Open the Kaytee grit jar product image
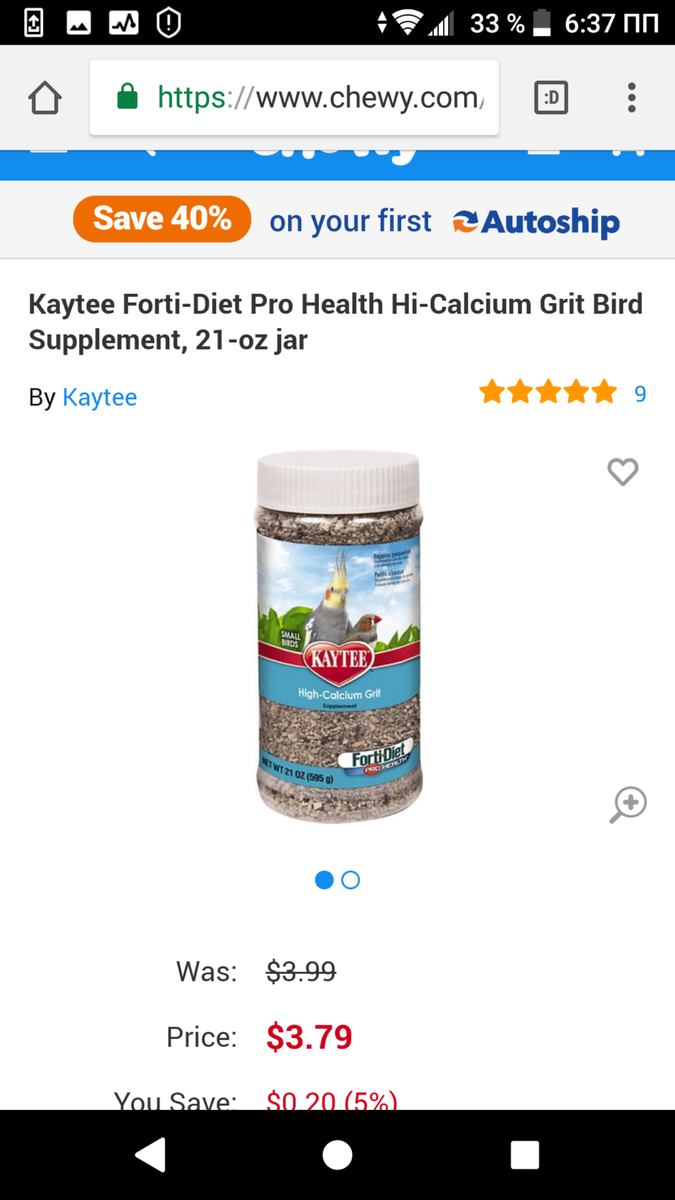 pos(338,638)
